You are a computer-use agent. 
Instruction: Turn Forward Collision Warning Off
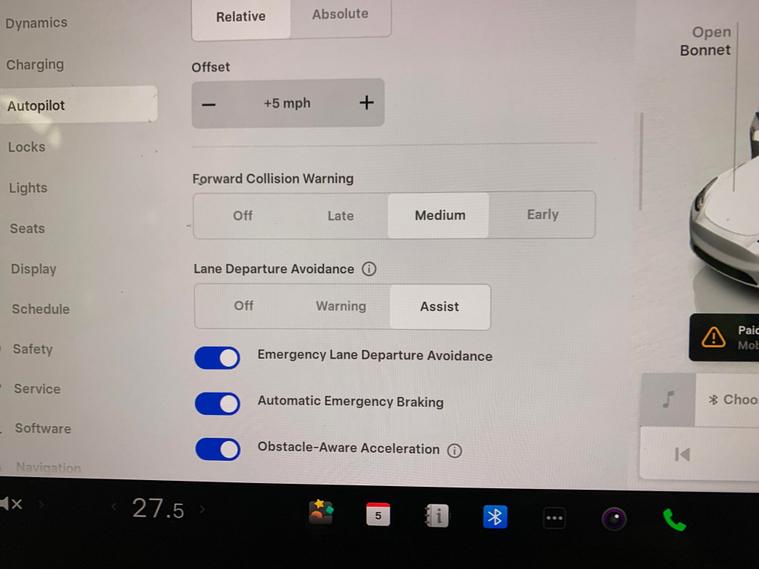point(243,216)
